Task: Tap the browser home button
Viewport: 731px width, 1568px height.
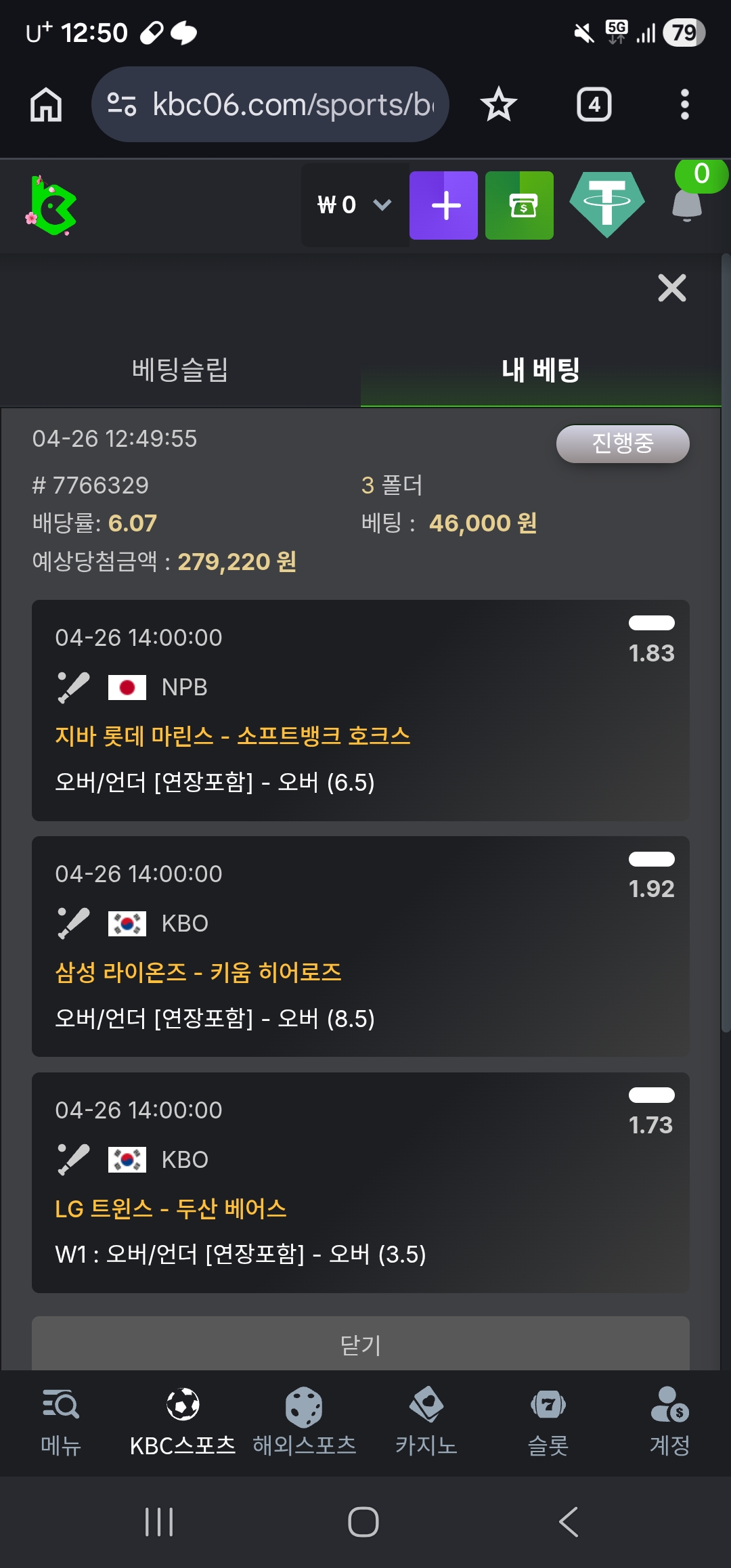Action: pyautogui.click(x=46, y=105)
